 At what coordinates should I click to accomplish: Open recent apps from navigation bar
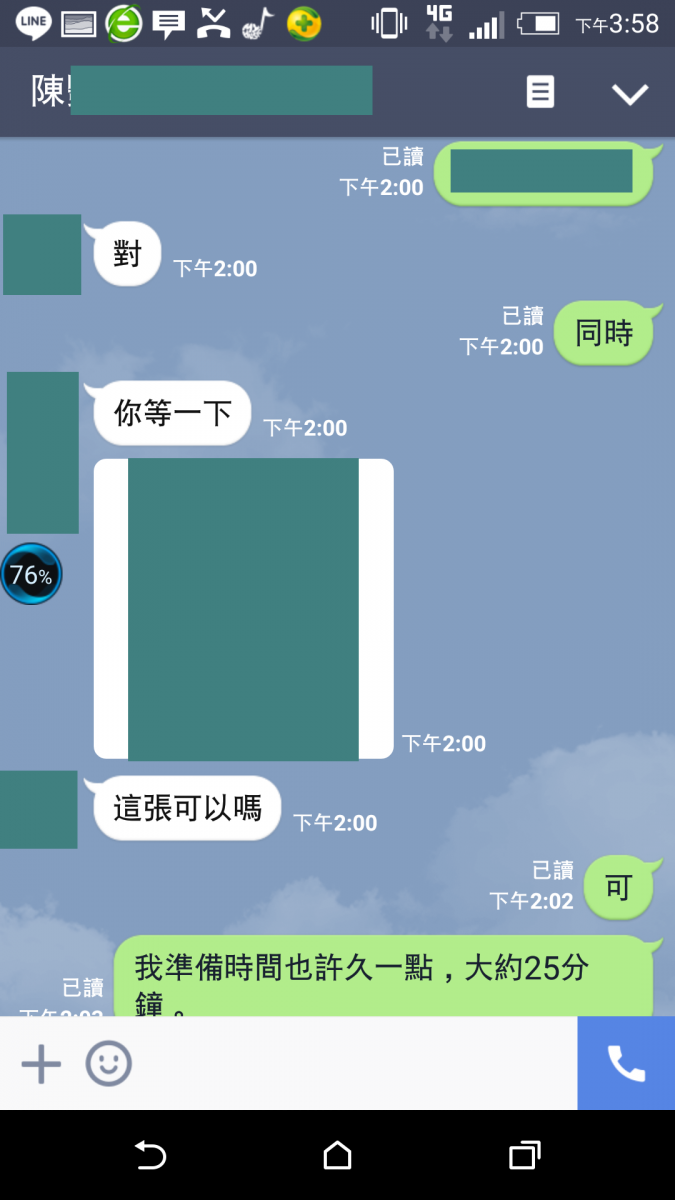point(525,1156)
